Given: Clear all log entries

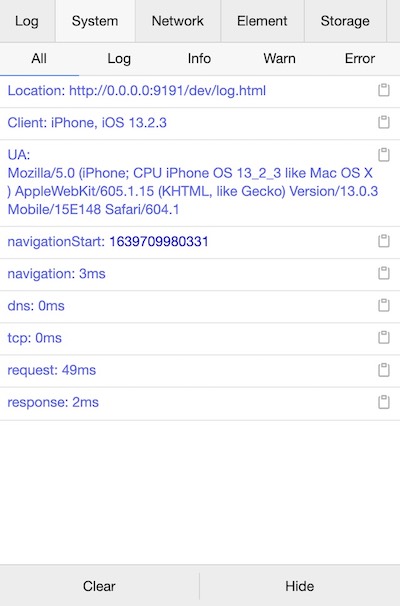Looking at the screenshot, I should pyautogui.click(x=99, y=586).
